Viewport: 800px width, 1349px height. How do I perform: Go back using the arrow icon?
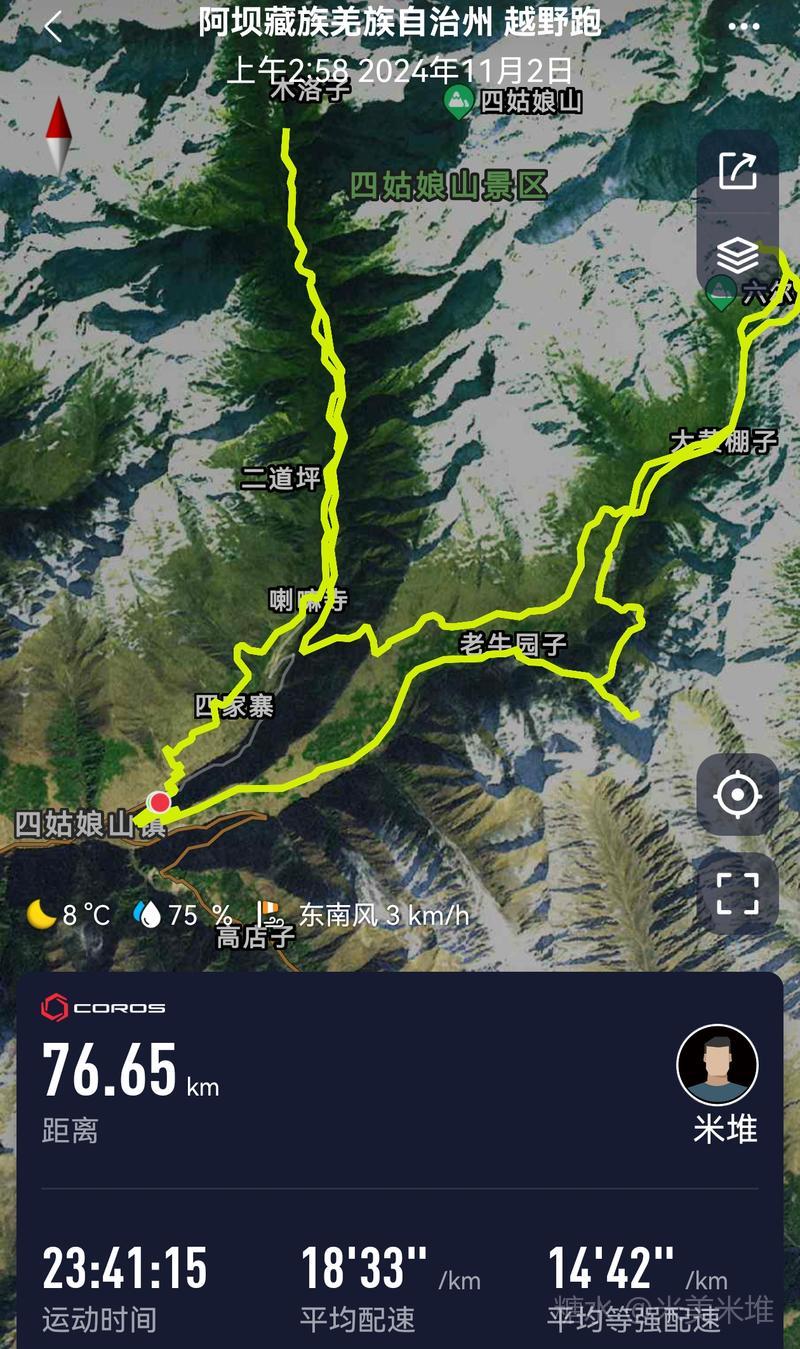coord(53,27)
